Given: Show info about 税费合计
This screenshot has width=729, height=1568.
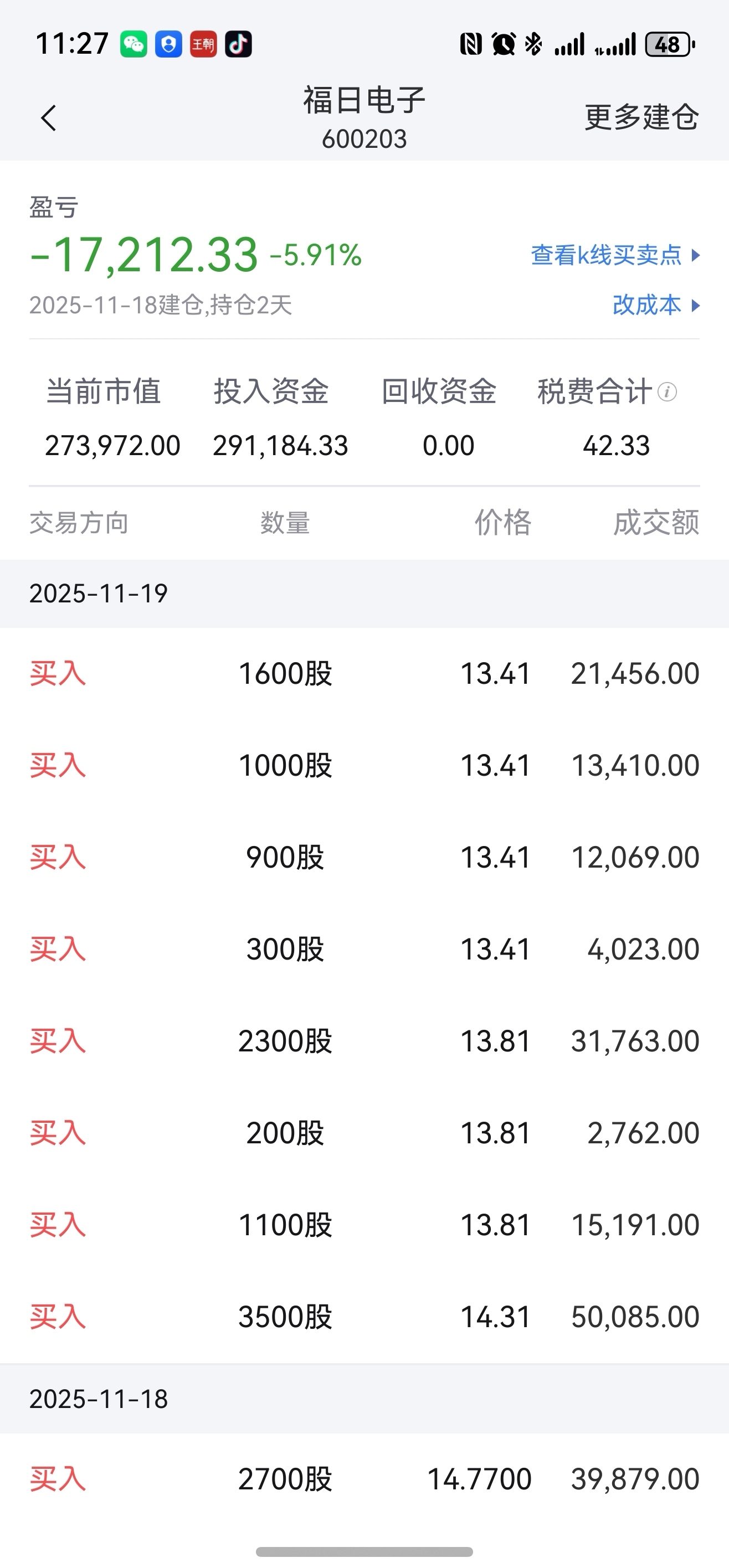Looking at the screenshot, I should [x=668, y=392].
